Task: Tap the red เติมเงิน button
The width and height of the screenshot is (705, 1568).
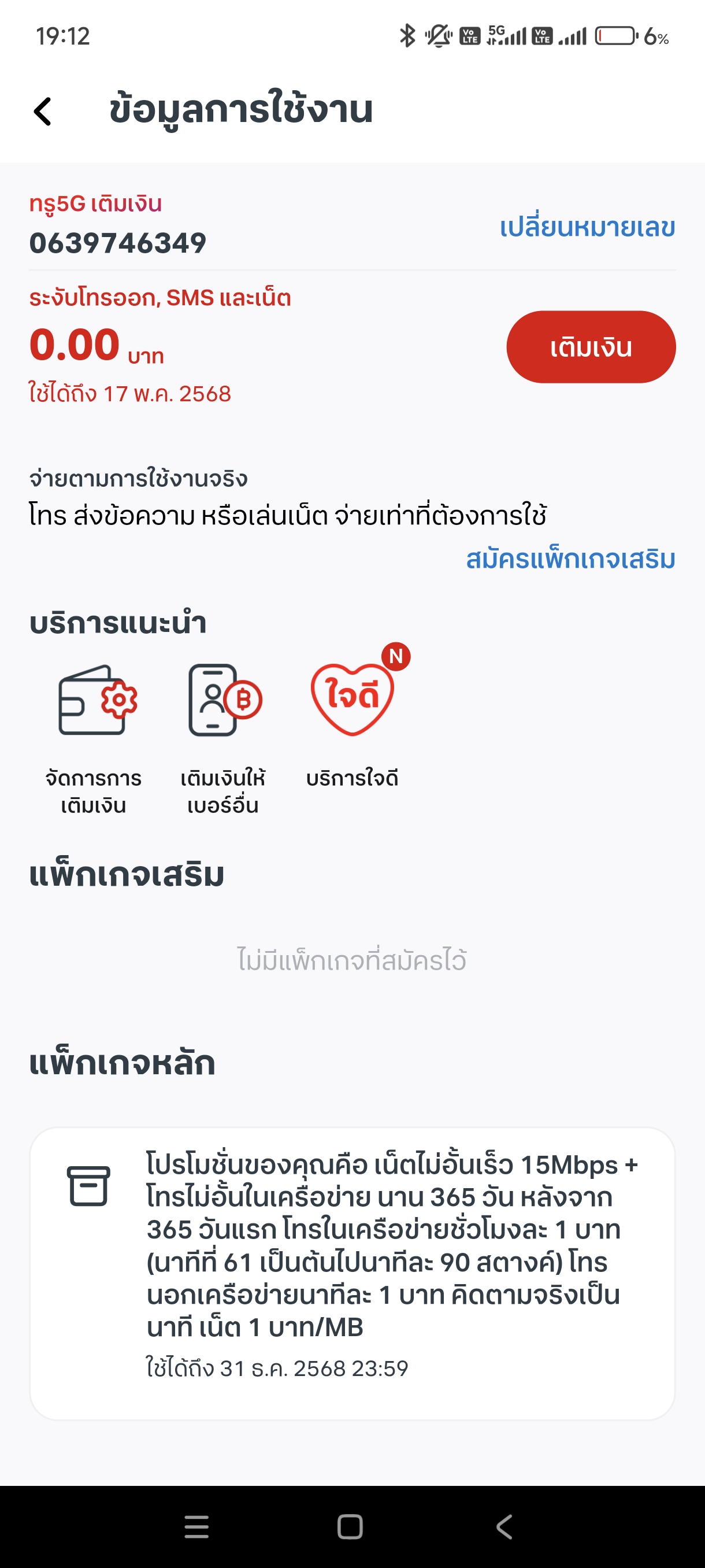Action: [591, 347]
